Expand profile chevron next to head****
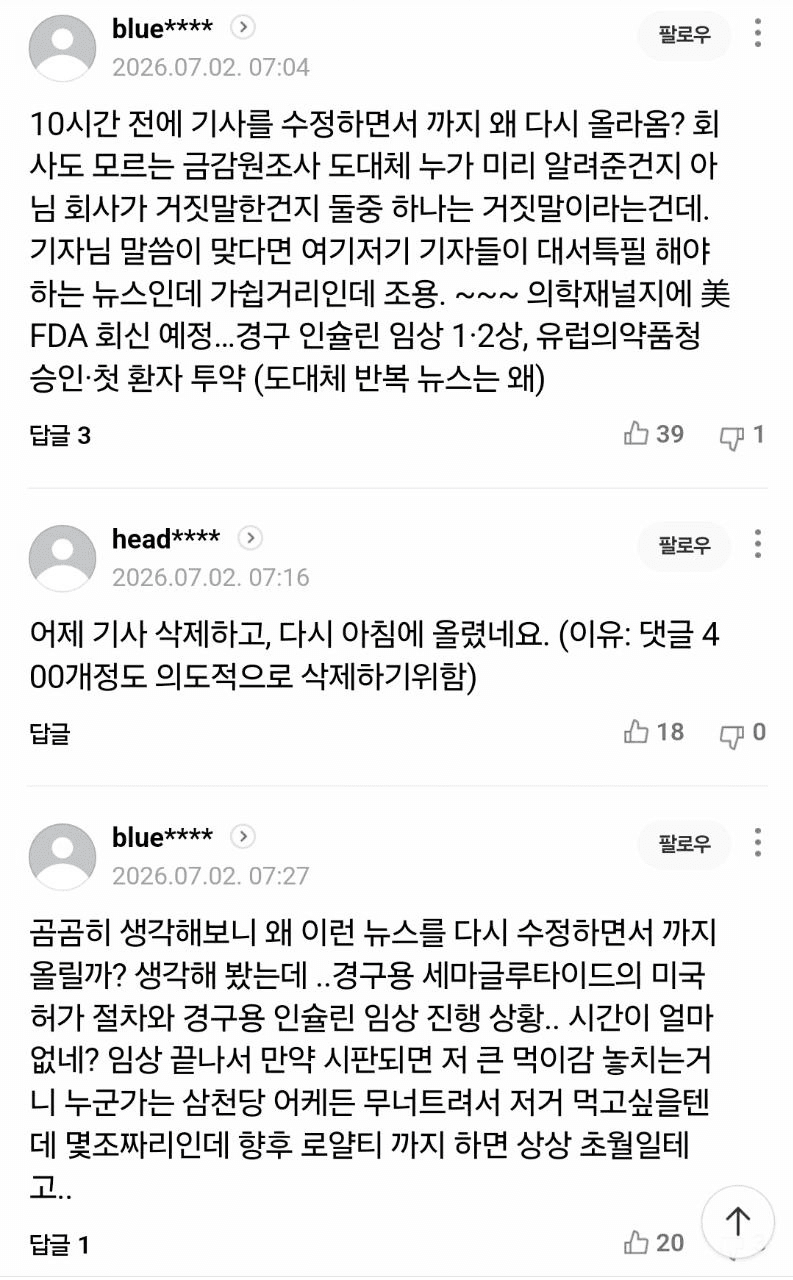 click(x=251, y=539)
